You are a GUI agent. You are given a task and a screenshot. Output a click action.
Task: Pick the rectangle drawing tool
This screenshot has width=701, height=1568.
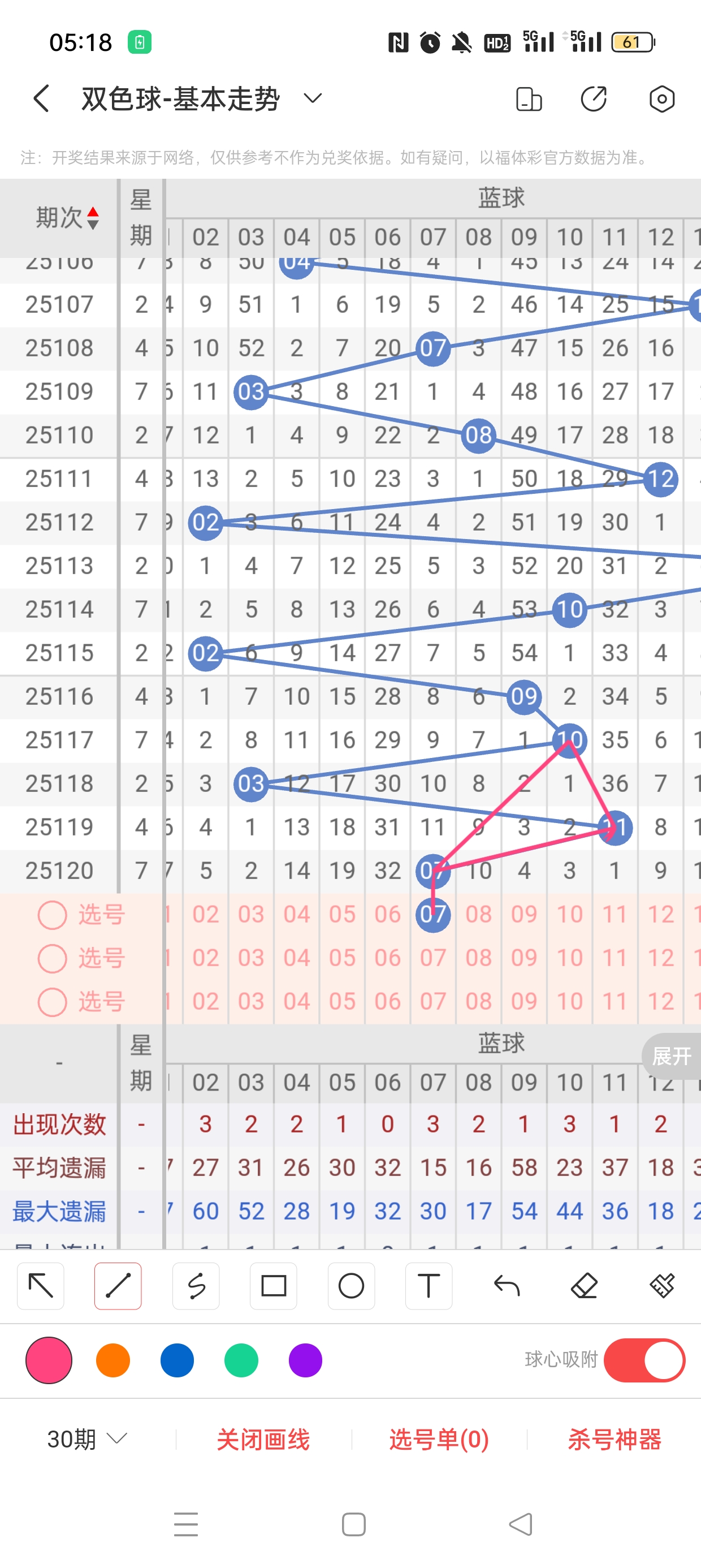click(273, 1286)
